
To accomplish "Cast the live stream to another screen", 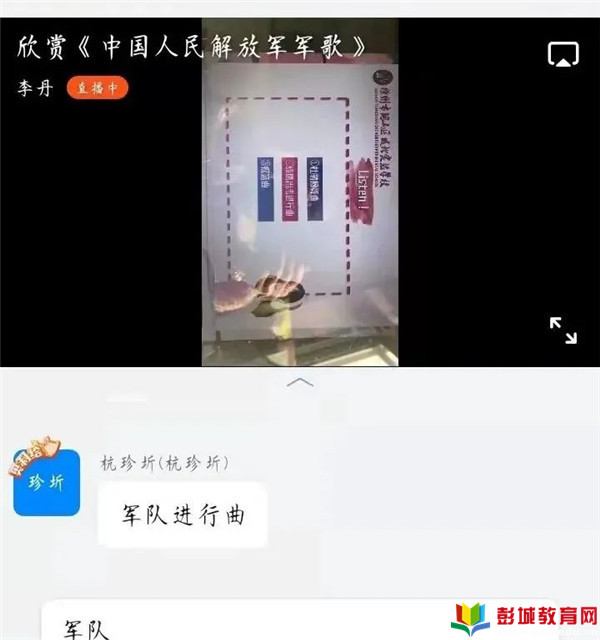I will coord(563,55).
